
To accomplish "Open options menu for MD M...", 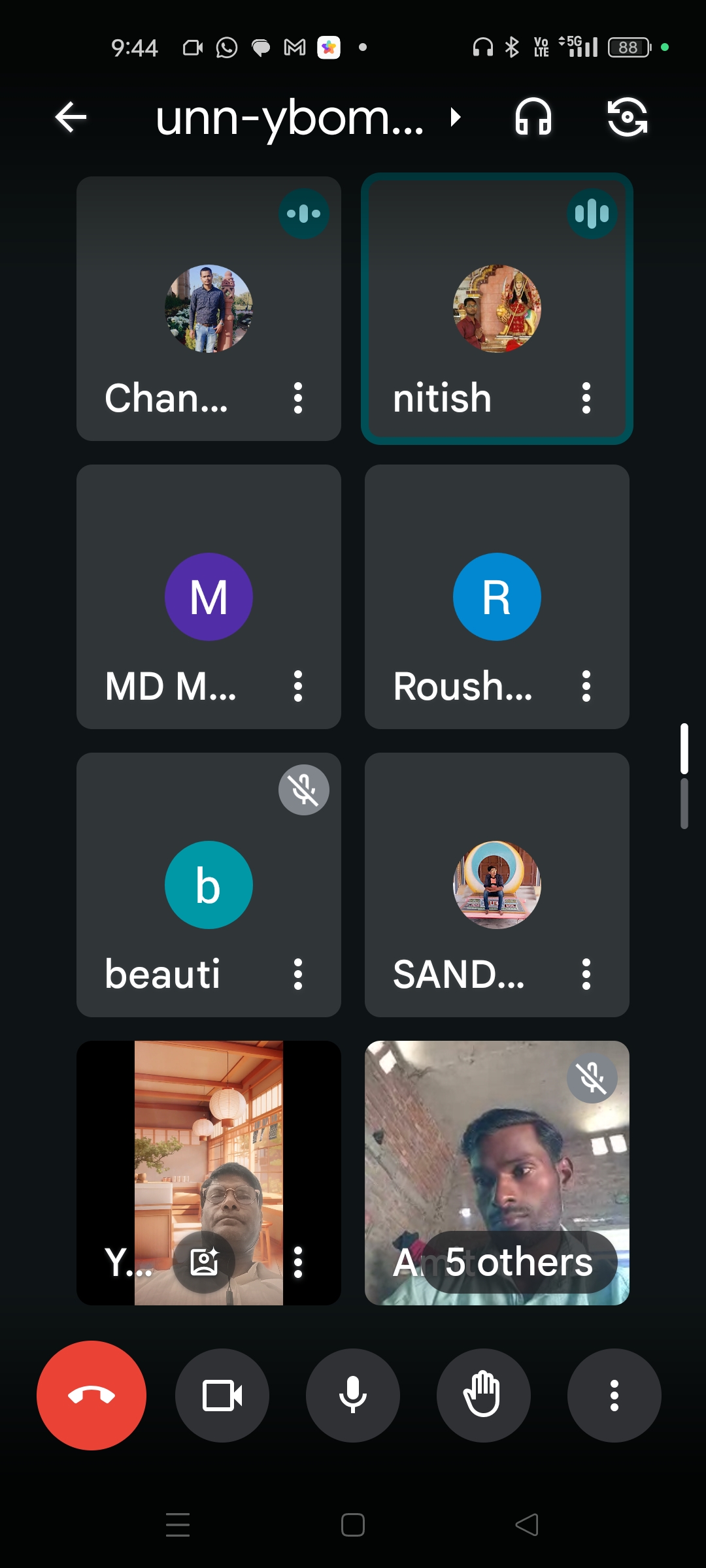I will [x=298, y=686].
